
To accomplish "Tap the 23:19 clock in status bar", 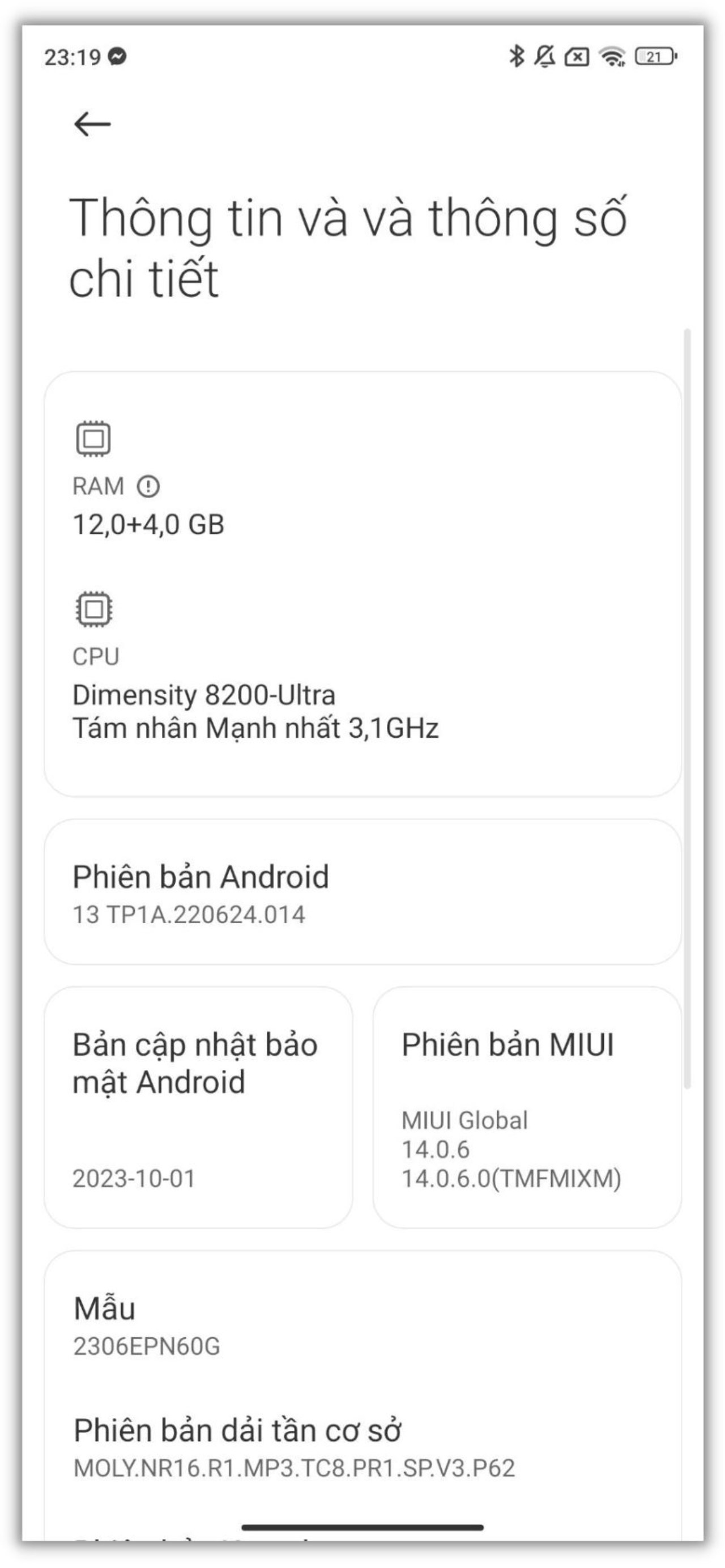I will (x=71, y=56).
